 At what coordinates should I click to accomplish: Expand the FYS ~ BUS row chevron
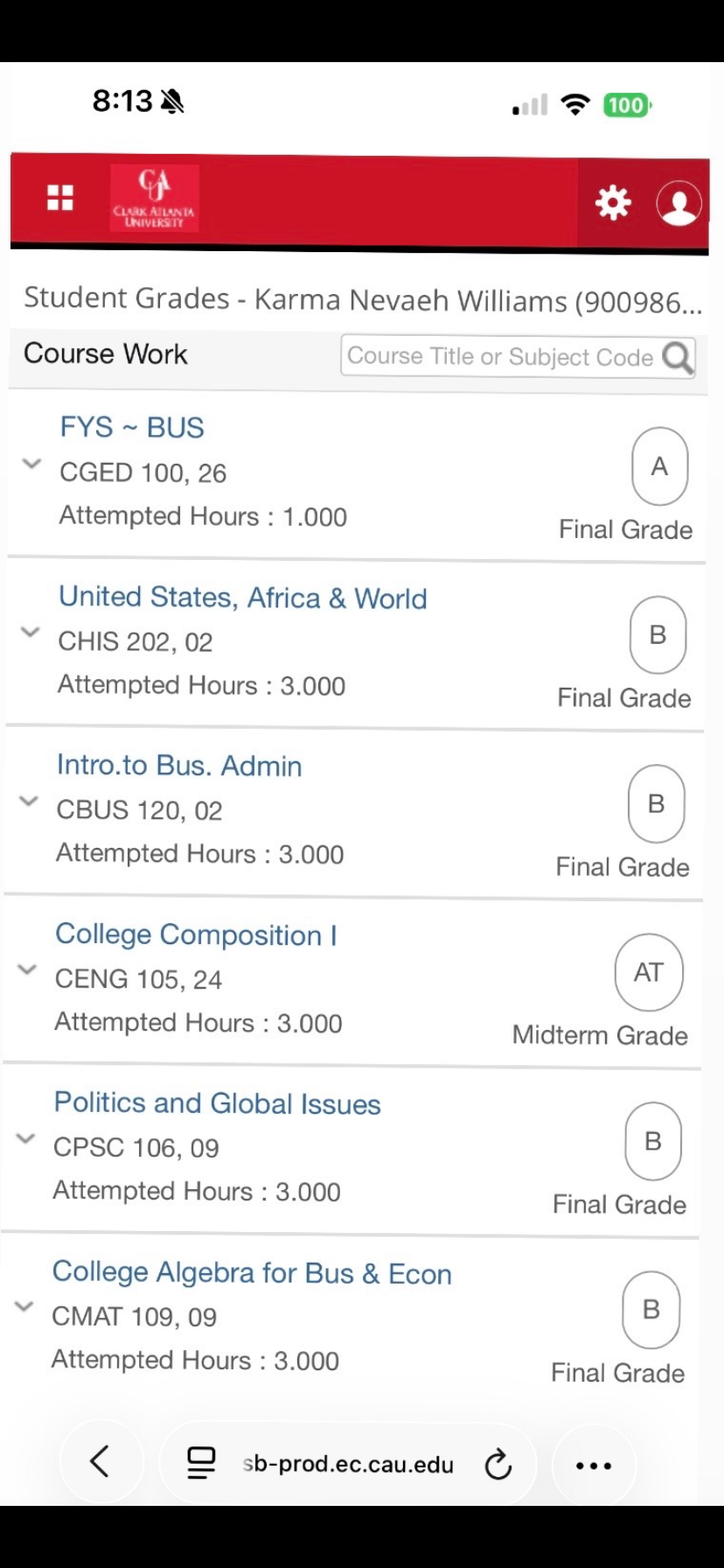tap(31, 464)
